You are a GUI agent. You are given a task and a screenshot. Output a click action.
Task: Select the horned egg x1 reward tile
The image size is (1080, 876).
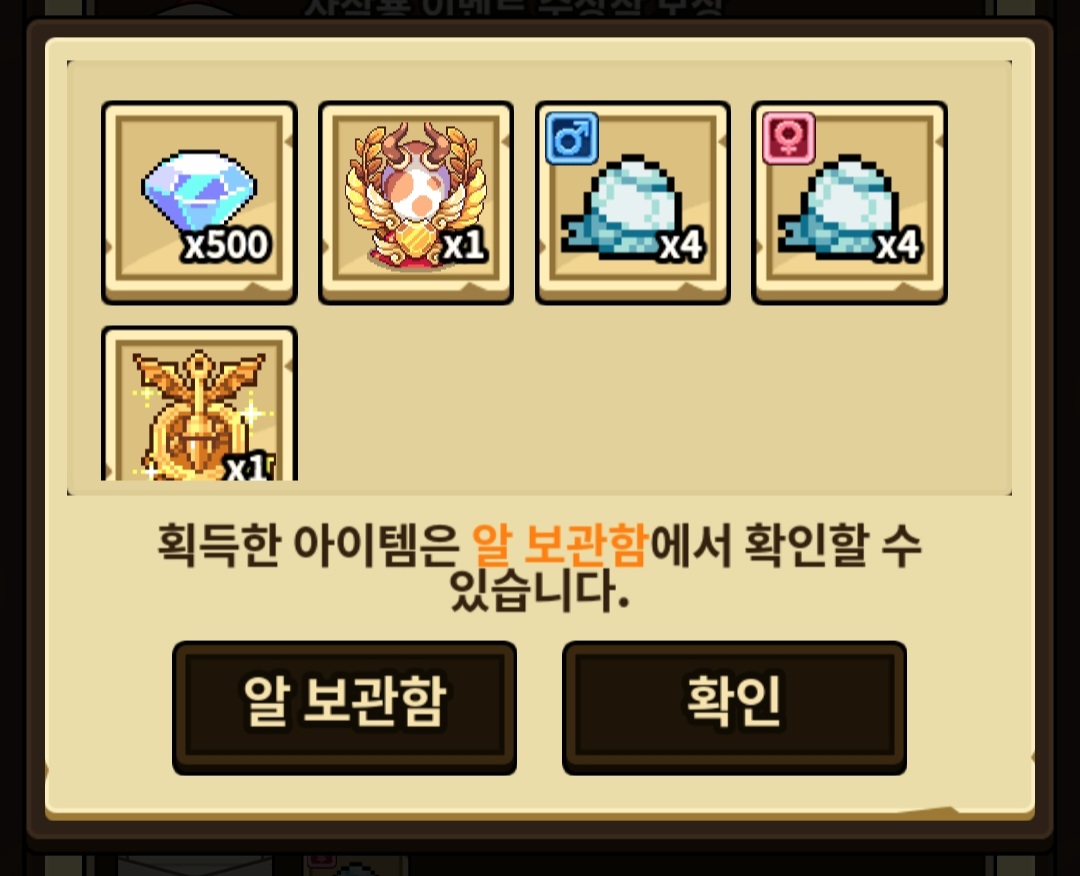(x=416, y=202)
